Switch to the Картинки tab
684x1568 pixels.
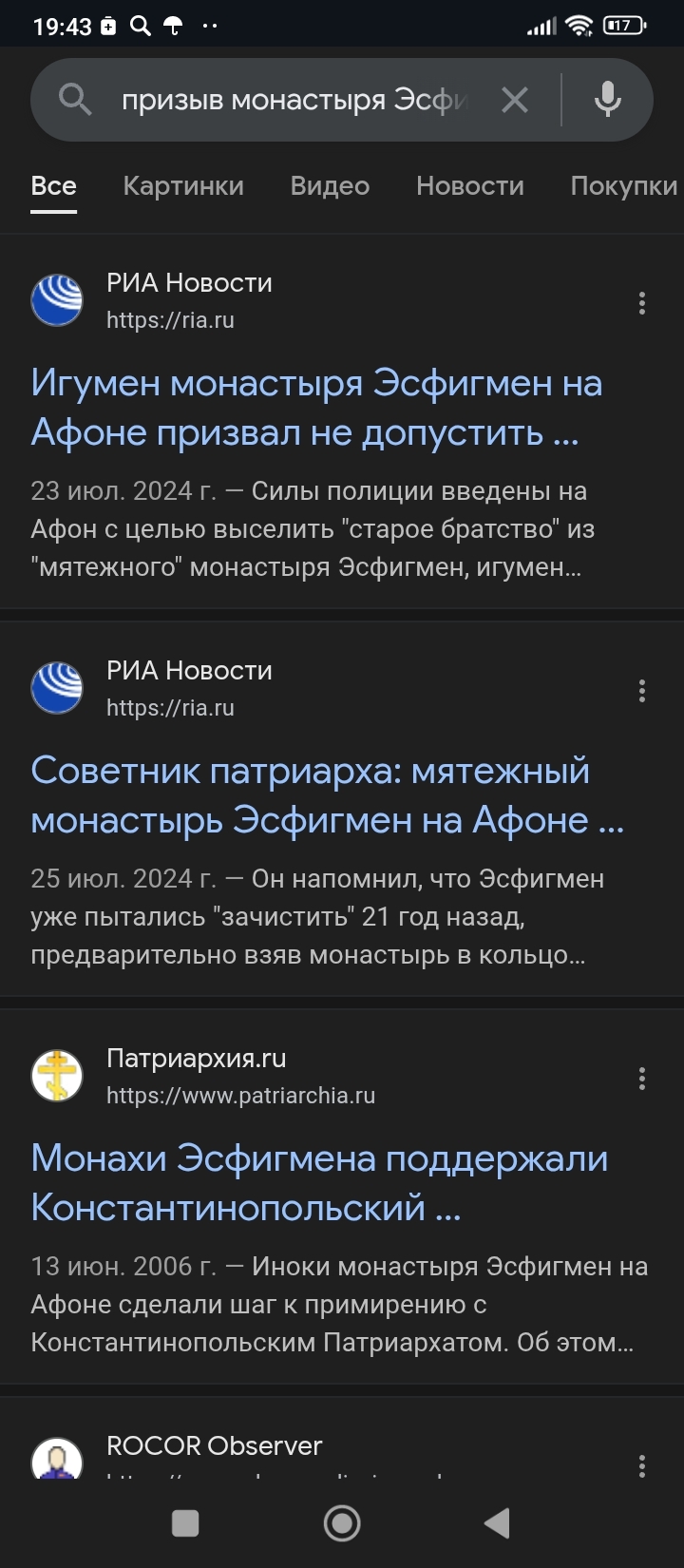[183, 186]
